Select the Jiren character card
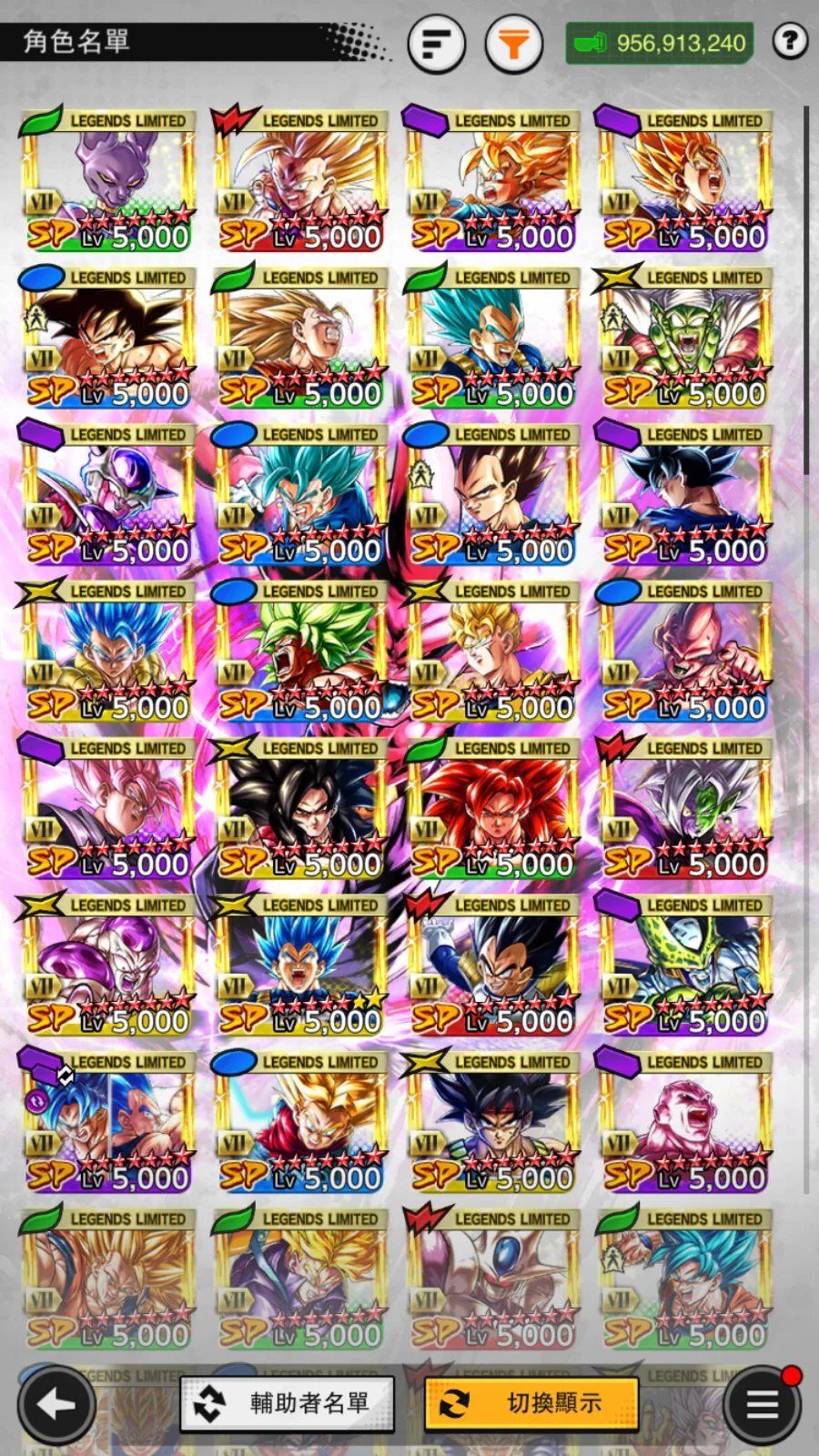The height and width of the screenshot is (1456, 819). [x=686, y=1124]
